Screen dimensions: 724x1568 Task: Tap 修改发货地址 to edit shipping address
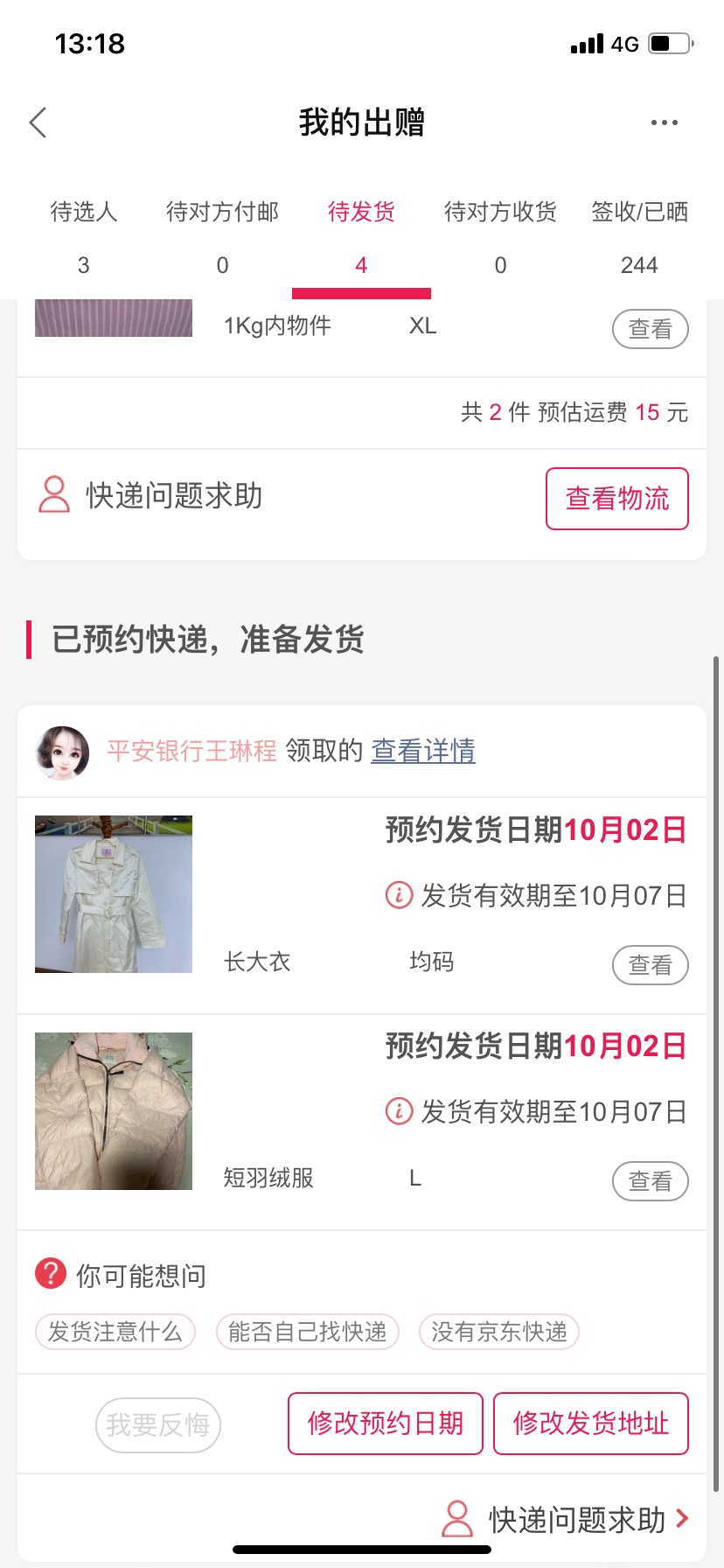[x=590, y=1424]
